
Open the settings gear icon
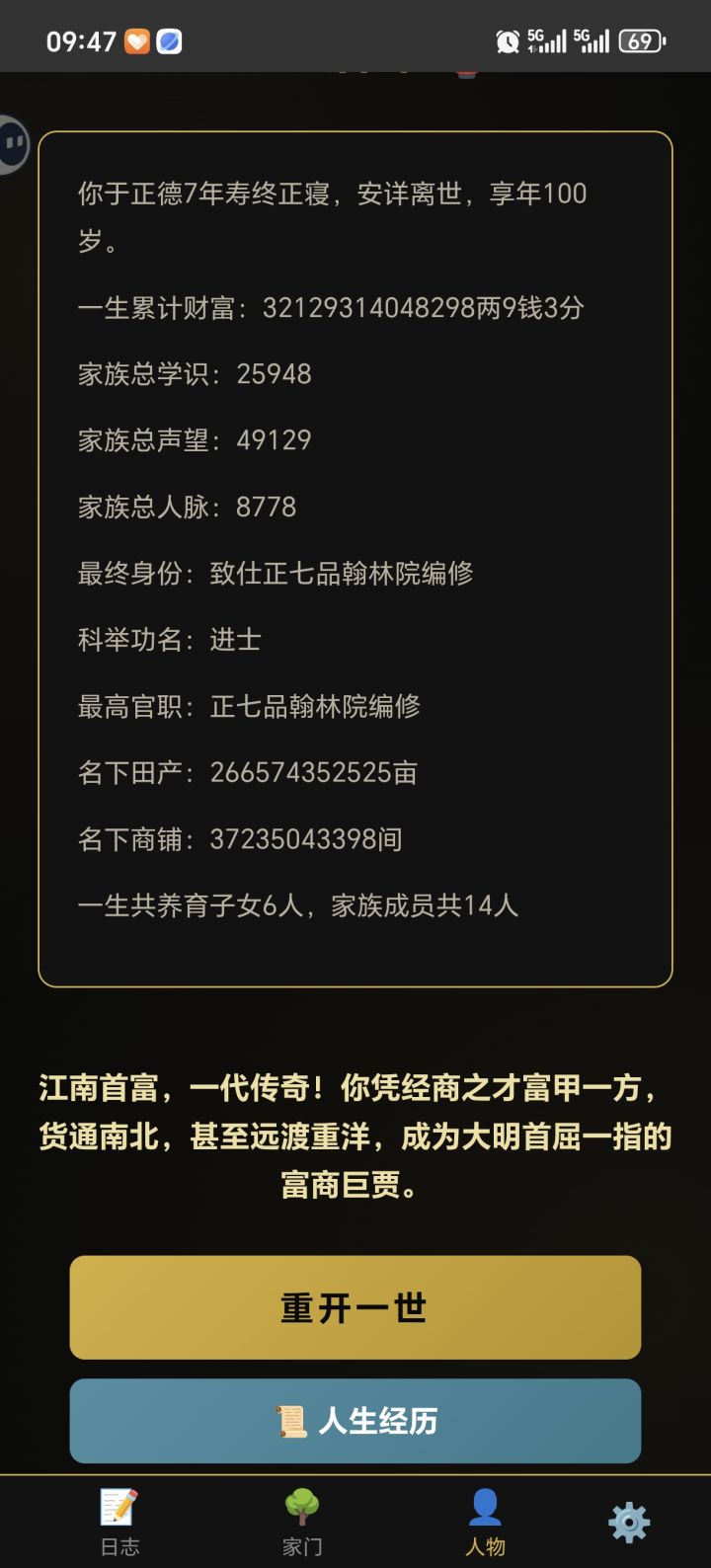click(628, 1522)
